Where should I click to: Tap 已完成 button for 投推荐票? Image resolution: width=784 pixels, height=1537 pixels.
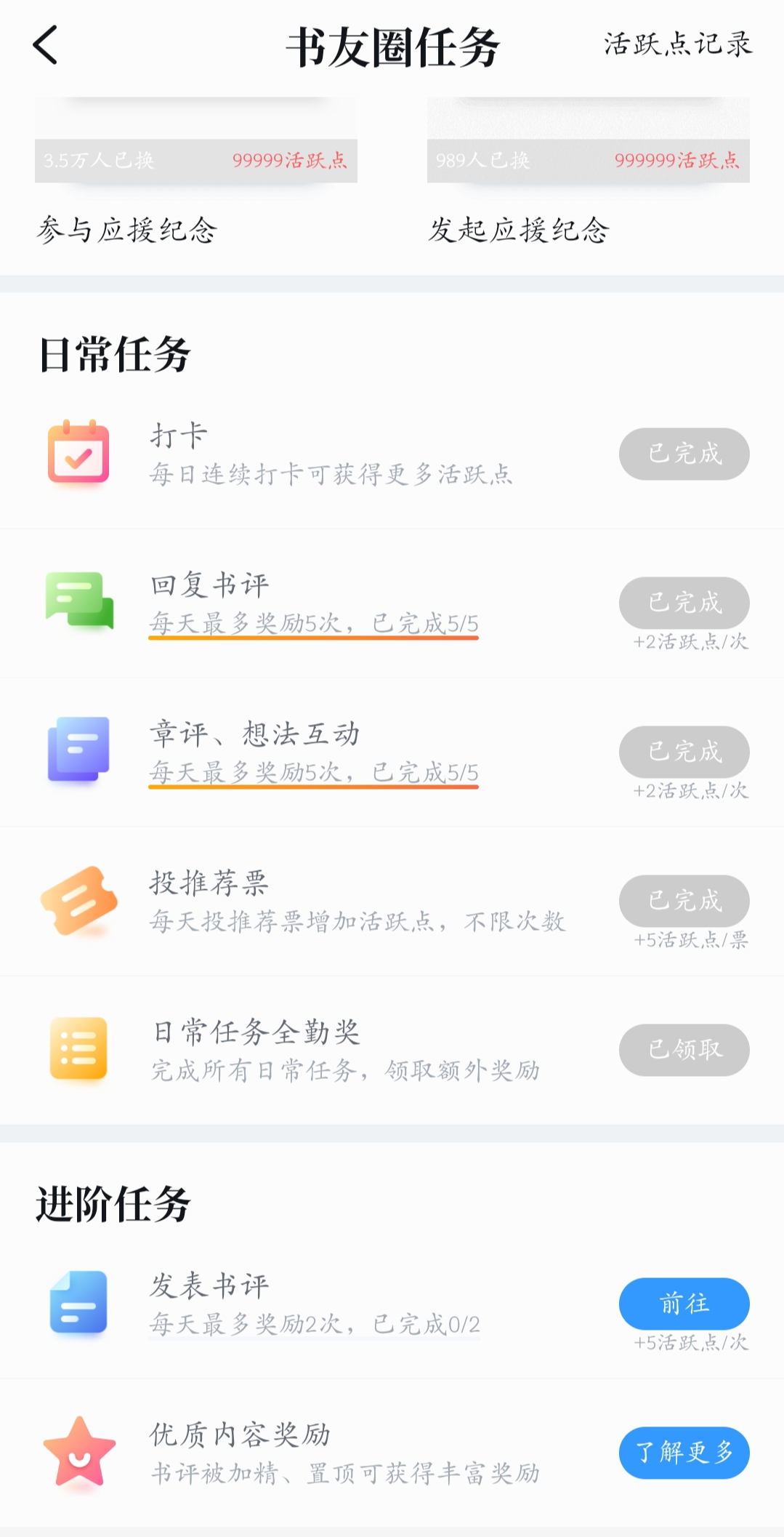coord(684,901)
